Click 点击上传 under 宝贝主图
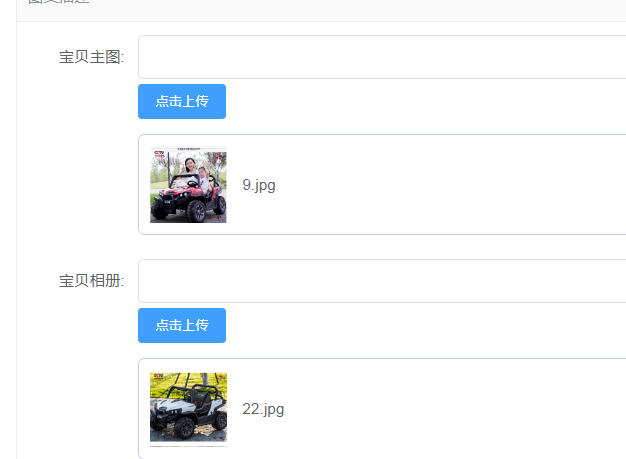 tap(182, 101)
